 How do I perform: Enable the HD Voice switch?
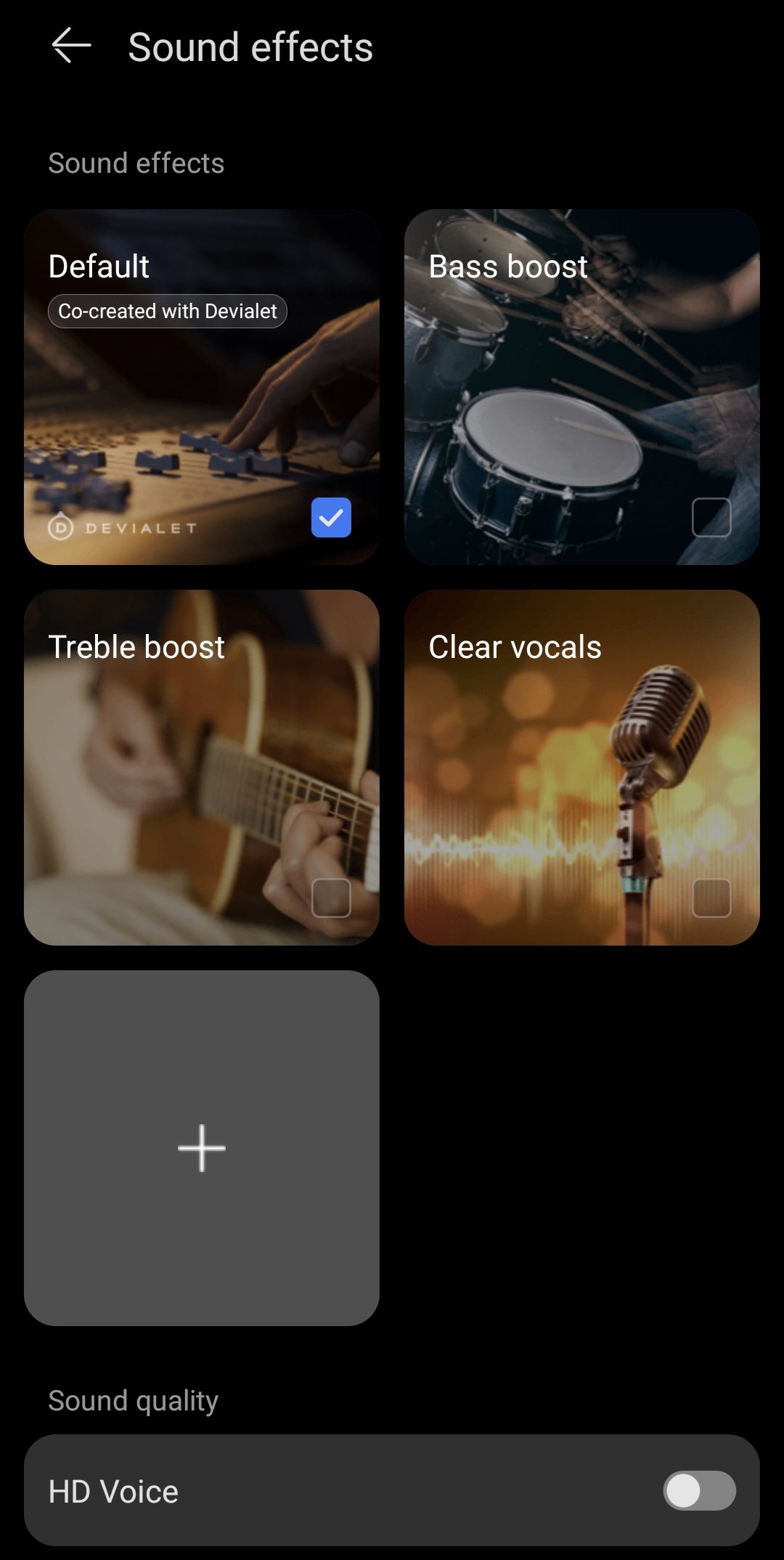(699, 1491)
